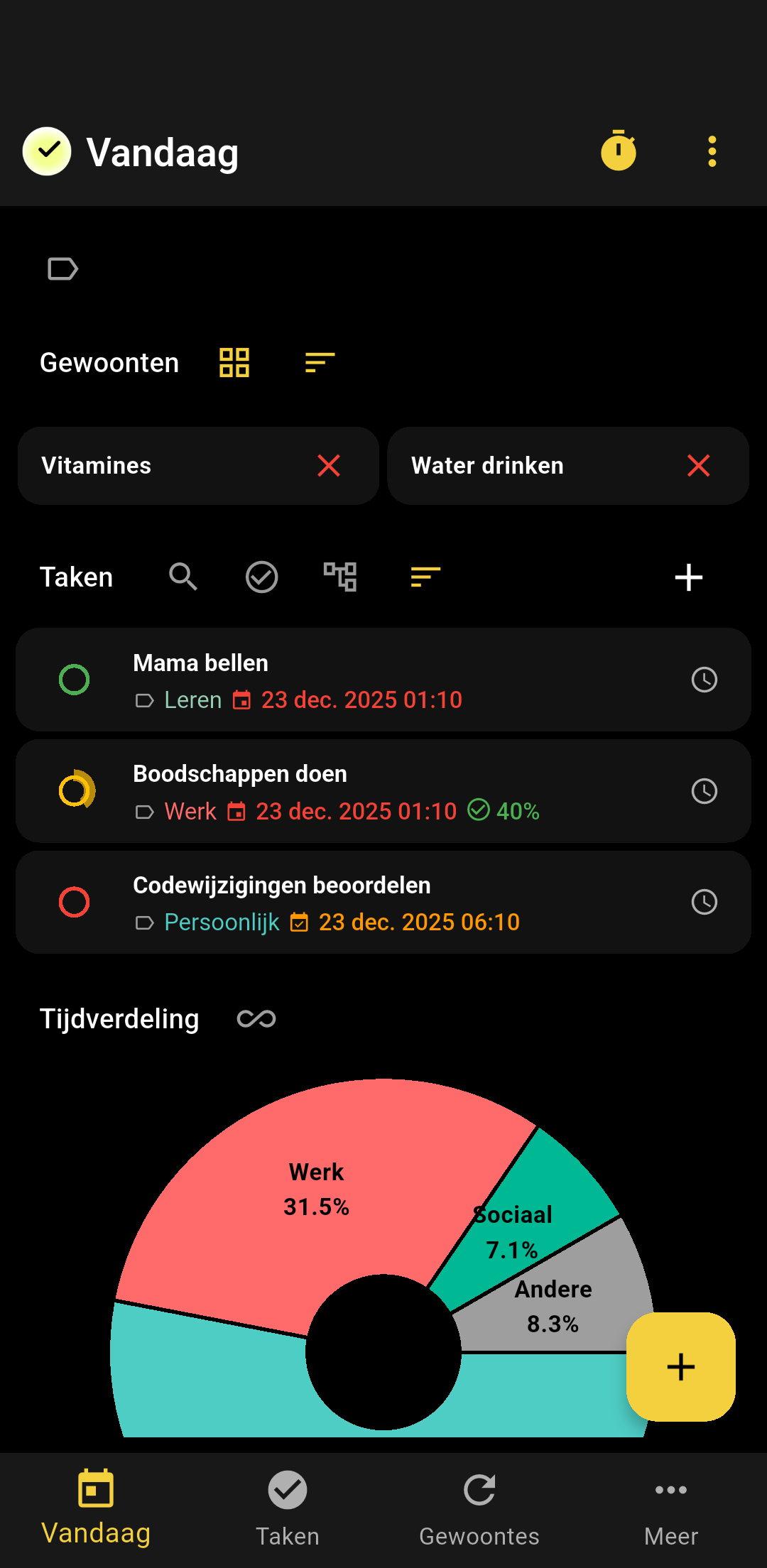
Task: Mark Mama bellen as complete
Action: coord(74,680)
